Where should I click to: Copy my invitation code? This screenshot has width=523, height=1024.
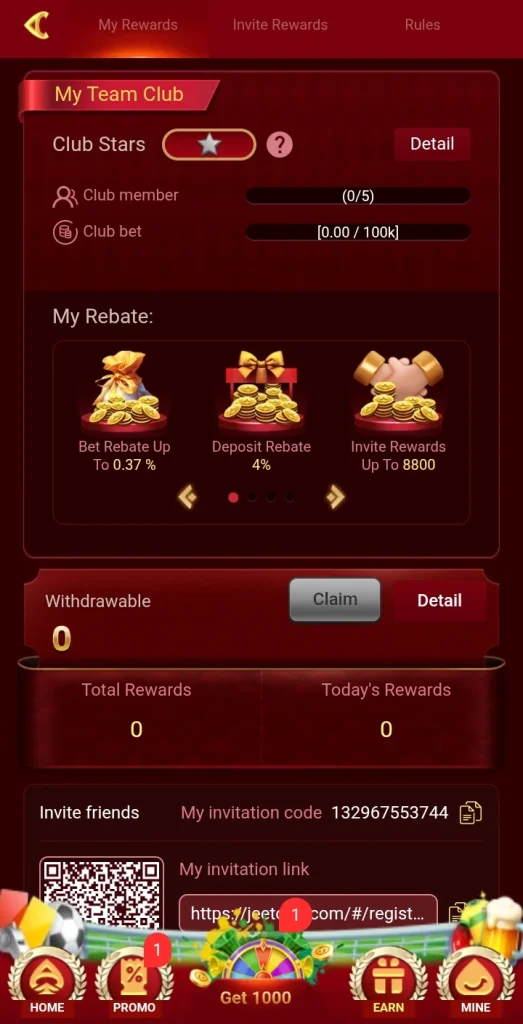(471, 812)
